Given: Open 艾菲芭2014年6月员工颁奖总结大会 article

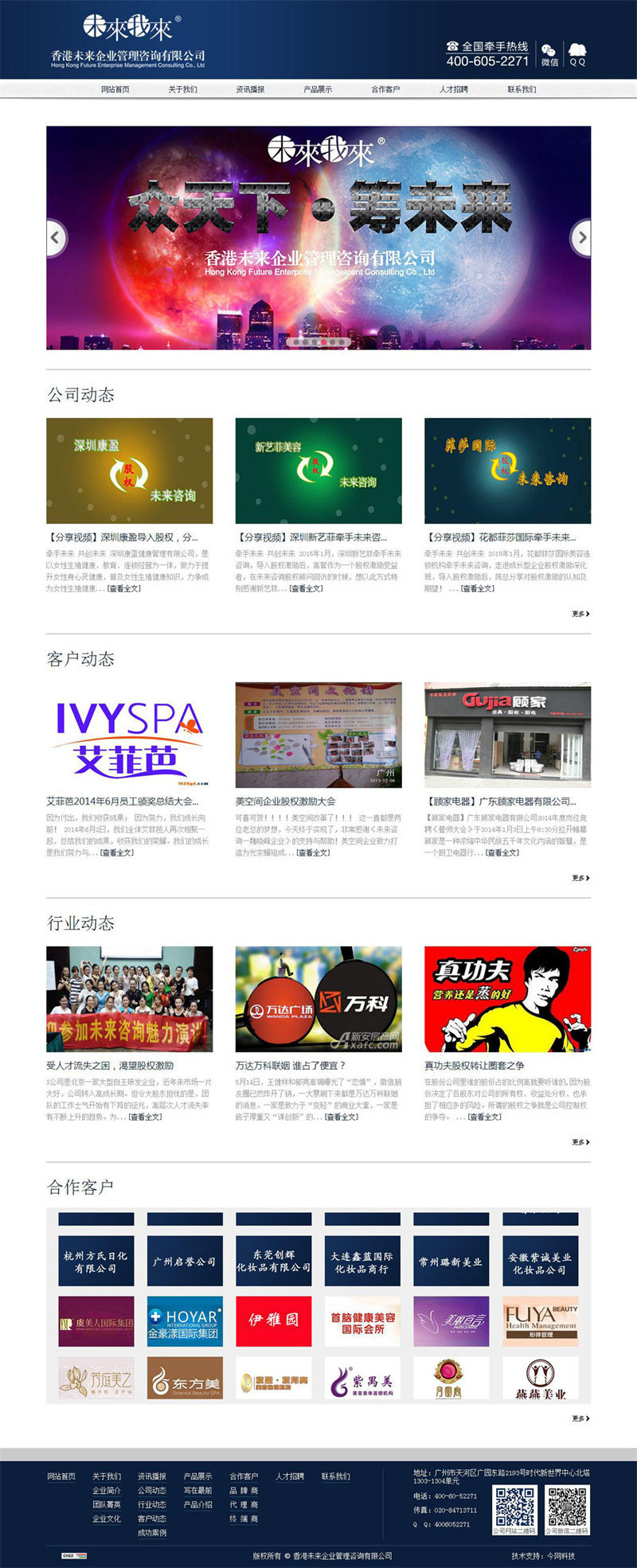Looking at the screenshot, I should pos(122,802).
